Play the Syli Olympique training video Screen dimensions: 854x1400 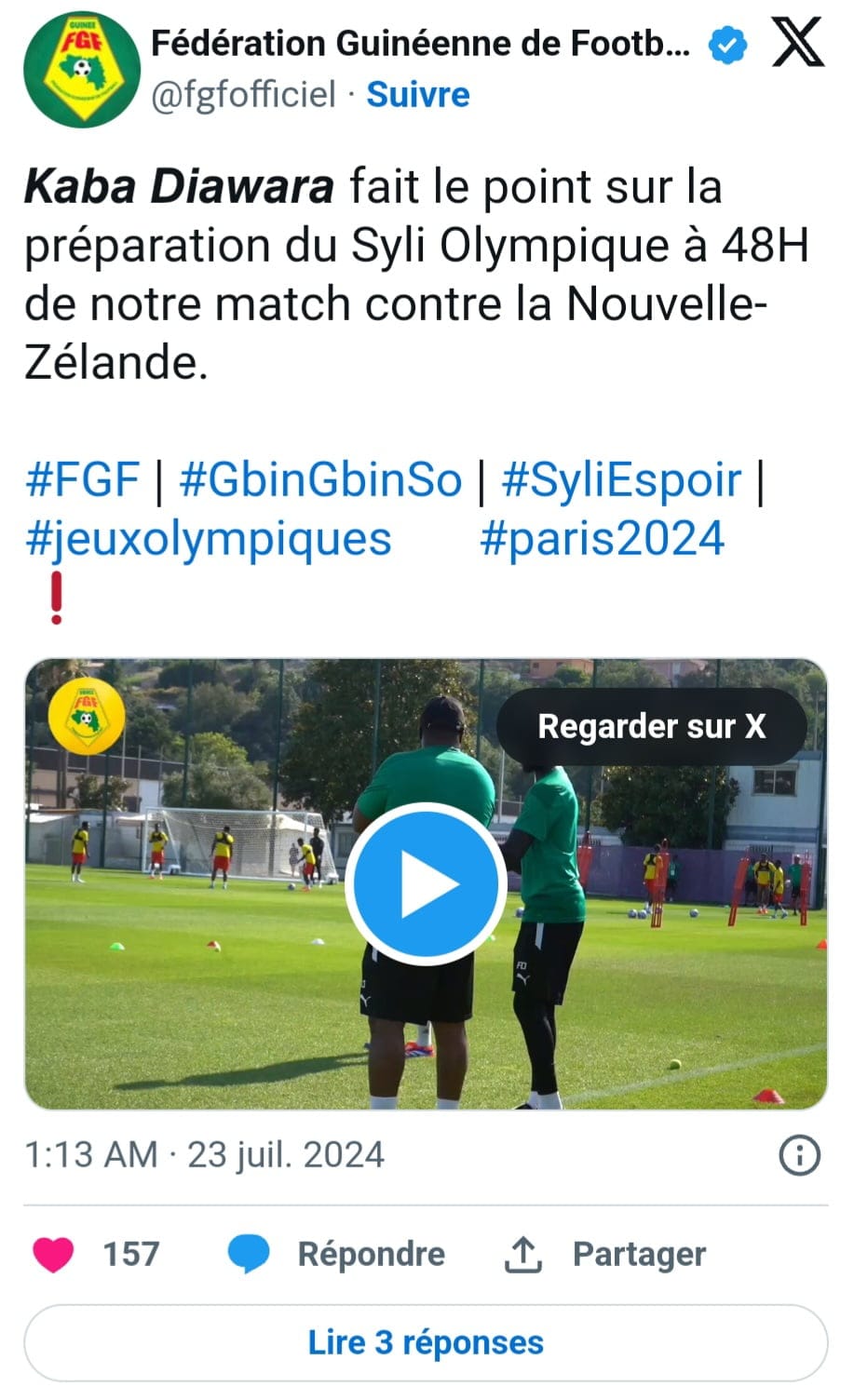(426, 883)
